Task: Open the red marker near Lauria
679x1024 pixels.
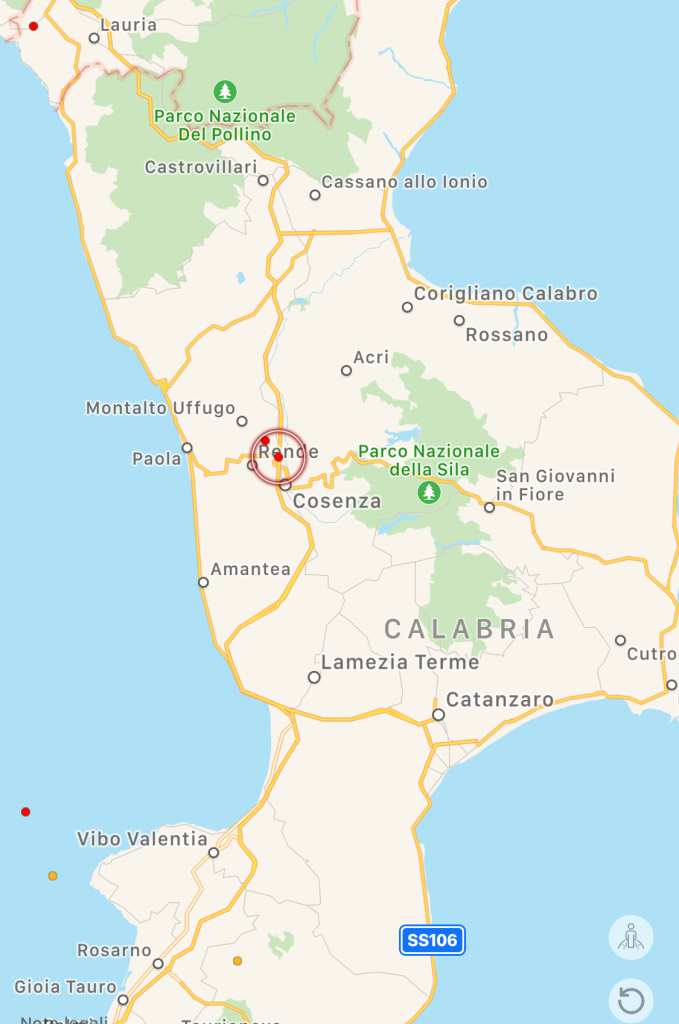Action: coord(33,26)
